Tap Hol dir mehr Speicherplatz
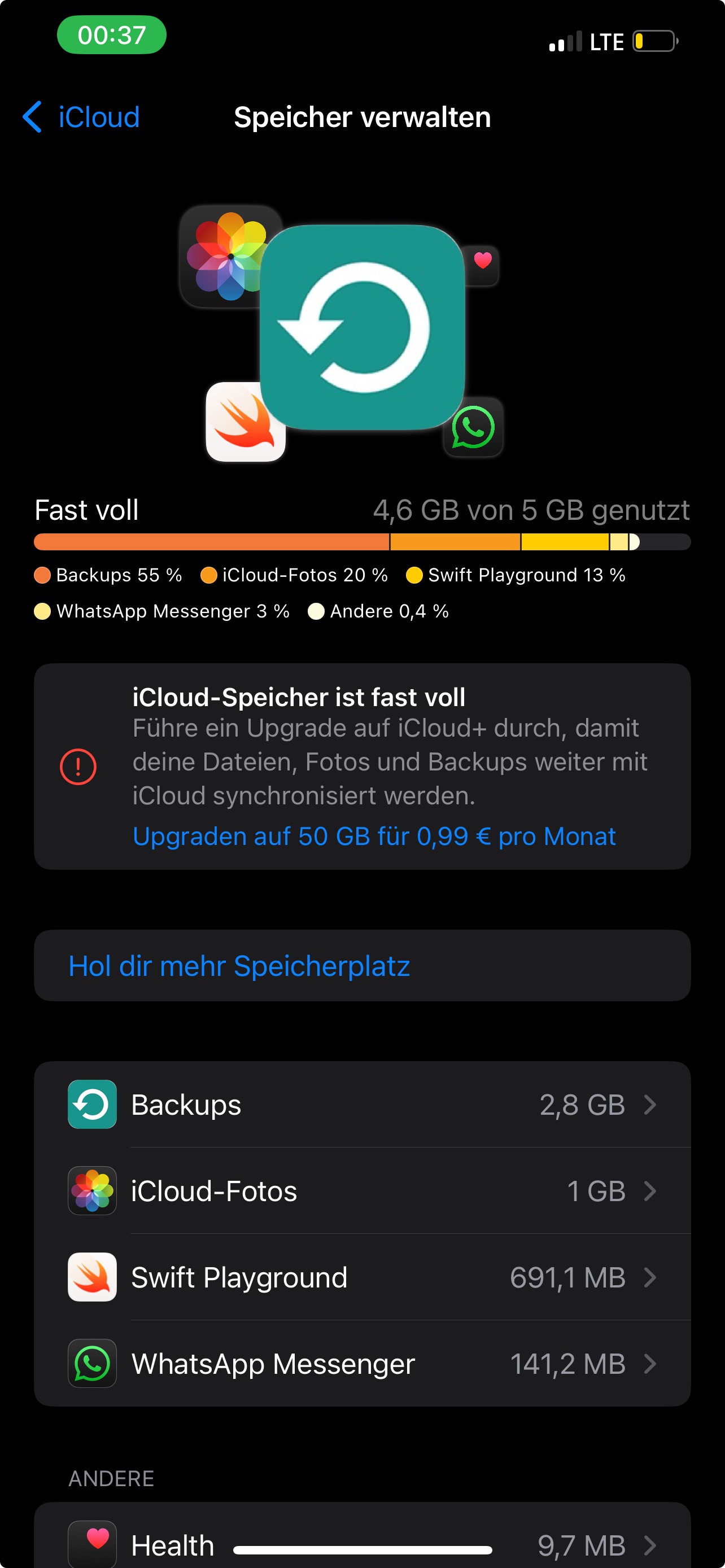Image resolution: width=725 pixels, height=1568 pixels. point(362,965)
